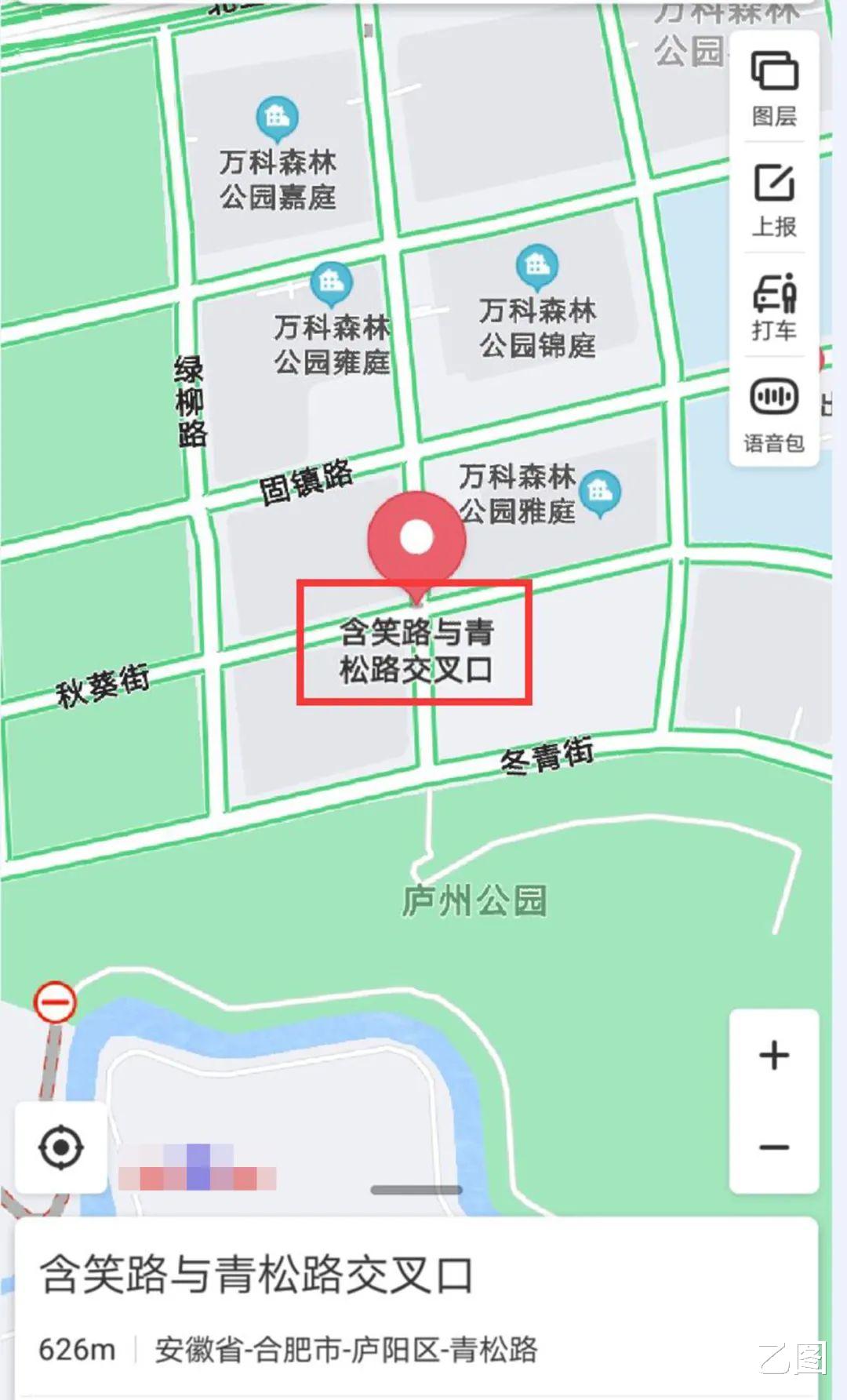
Task: Zoom in with the plus button
Action: click(x=772, y=1055)
